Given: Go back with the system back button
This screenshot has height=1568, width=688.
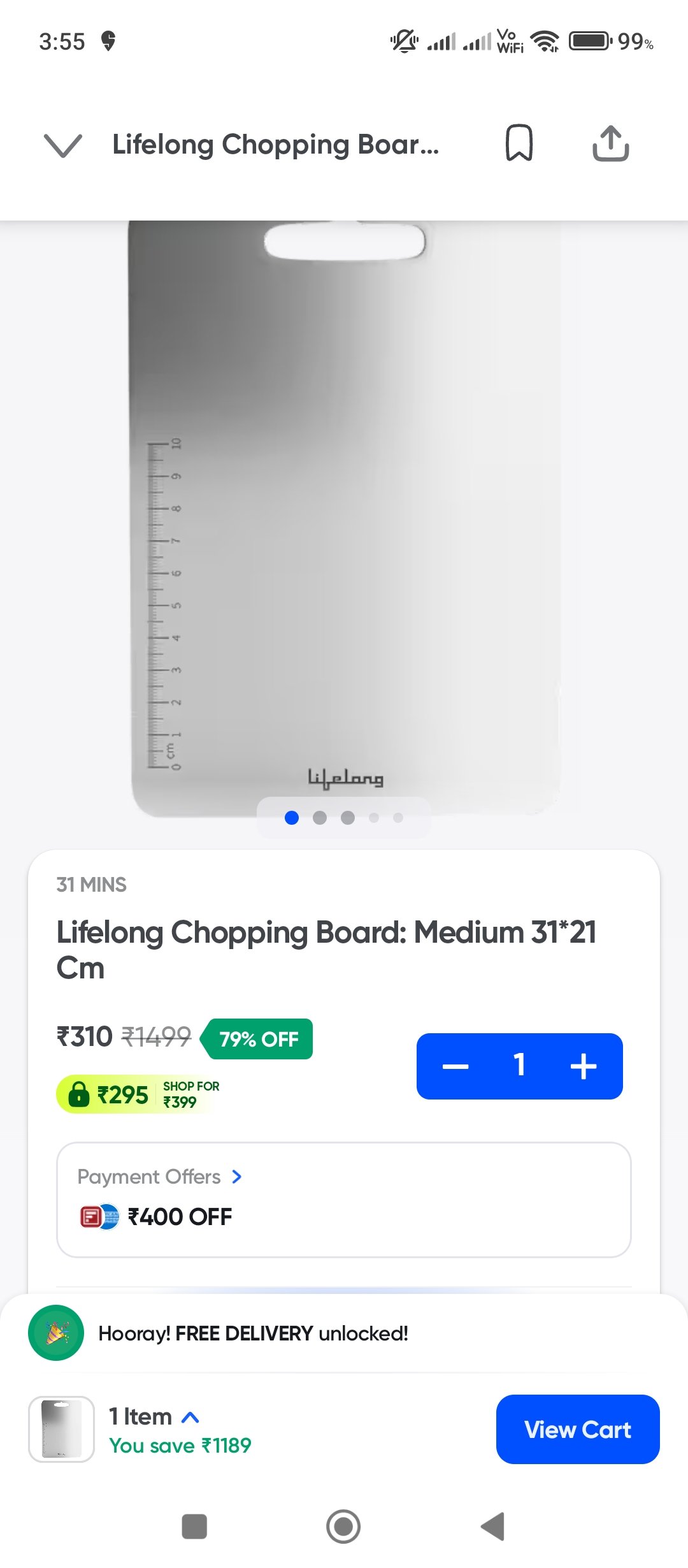Looking at the screenshot, I should pos(492,1527).
